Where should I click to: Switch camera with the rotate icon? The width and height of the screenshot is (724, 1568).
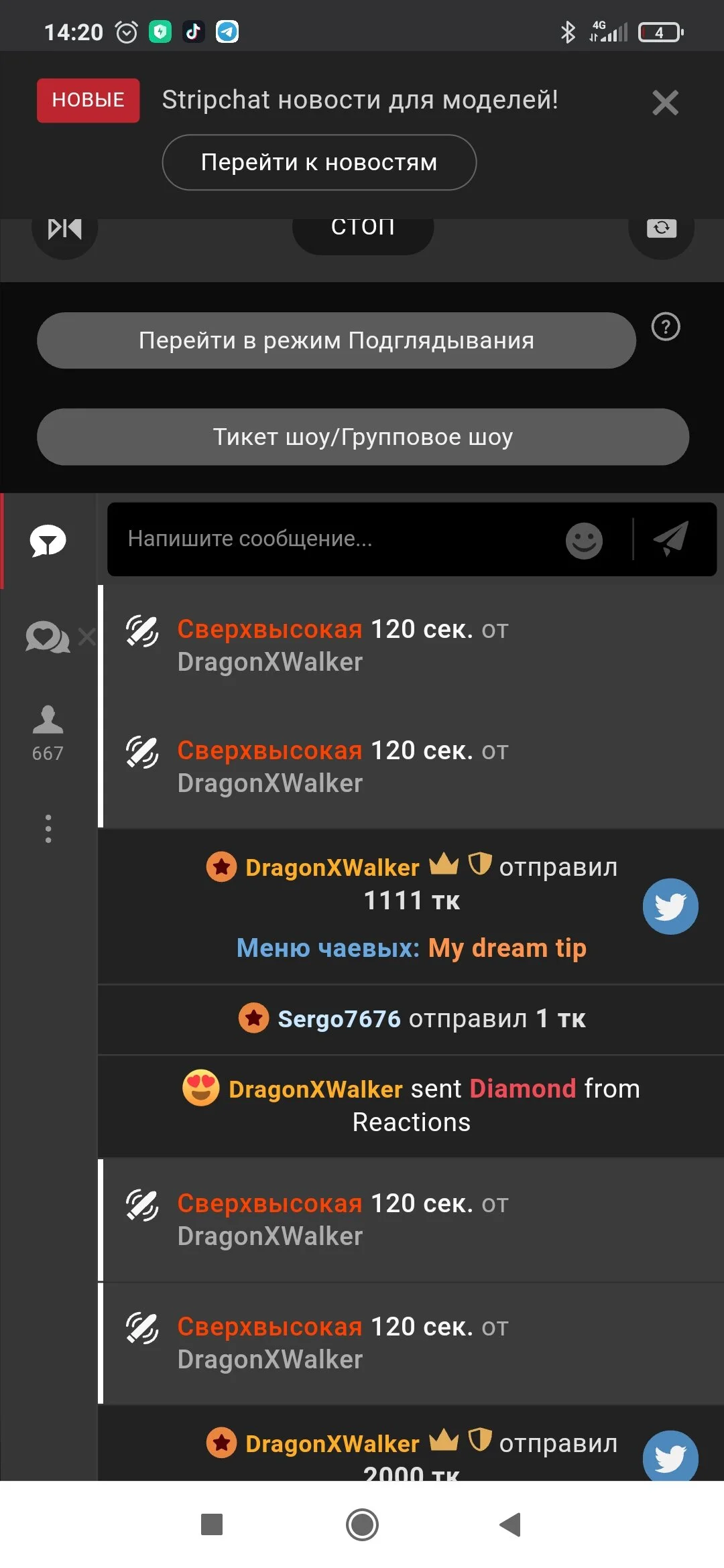(661, 230)
